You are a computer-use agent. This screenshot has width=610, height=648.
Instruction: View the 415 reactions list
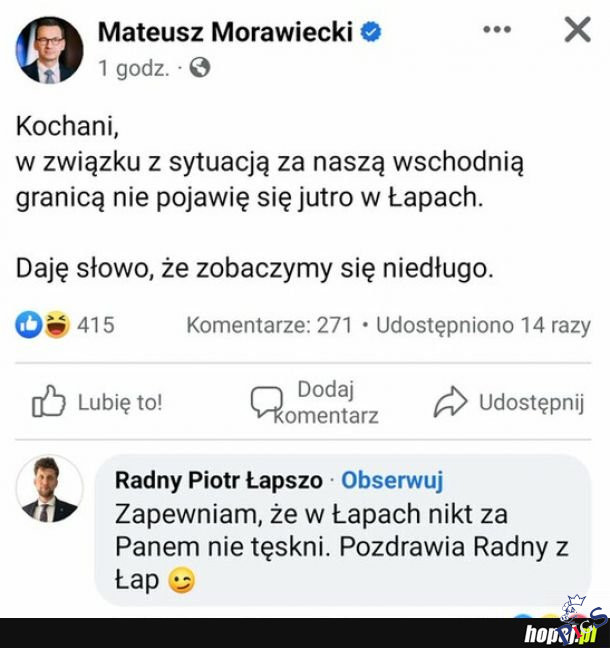(66, 325)
